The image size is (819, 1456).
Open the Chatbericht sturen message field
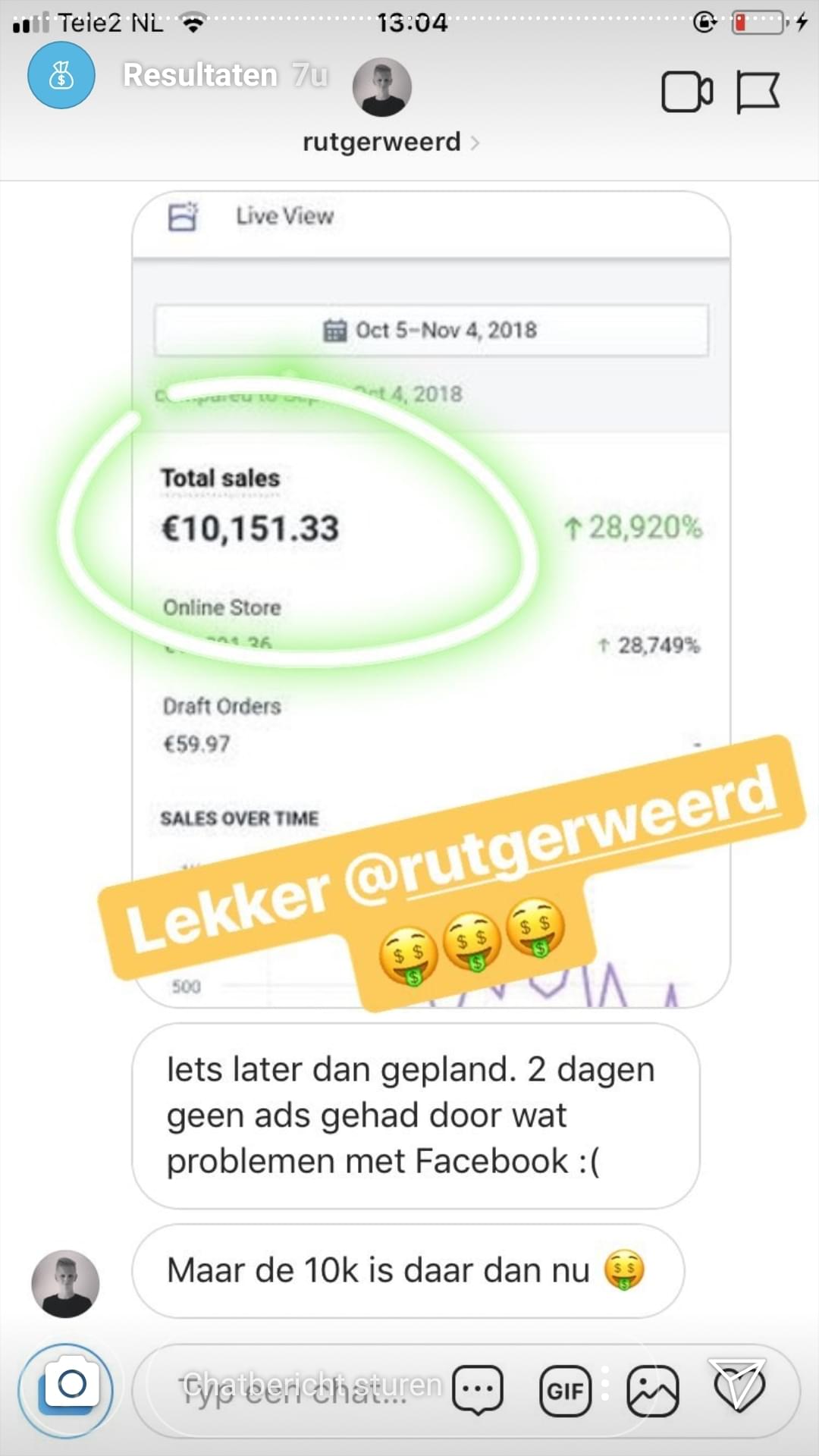[312, 1385]
